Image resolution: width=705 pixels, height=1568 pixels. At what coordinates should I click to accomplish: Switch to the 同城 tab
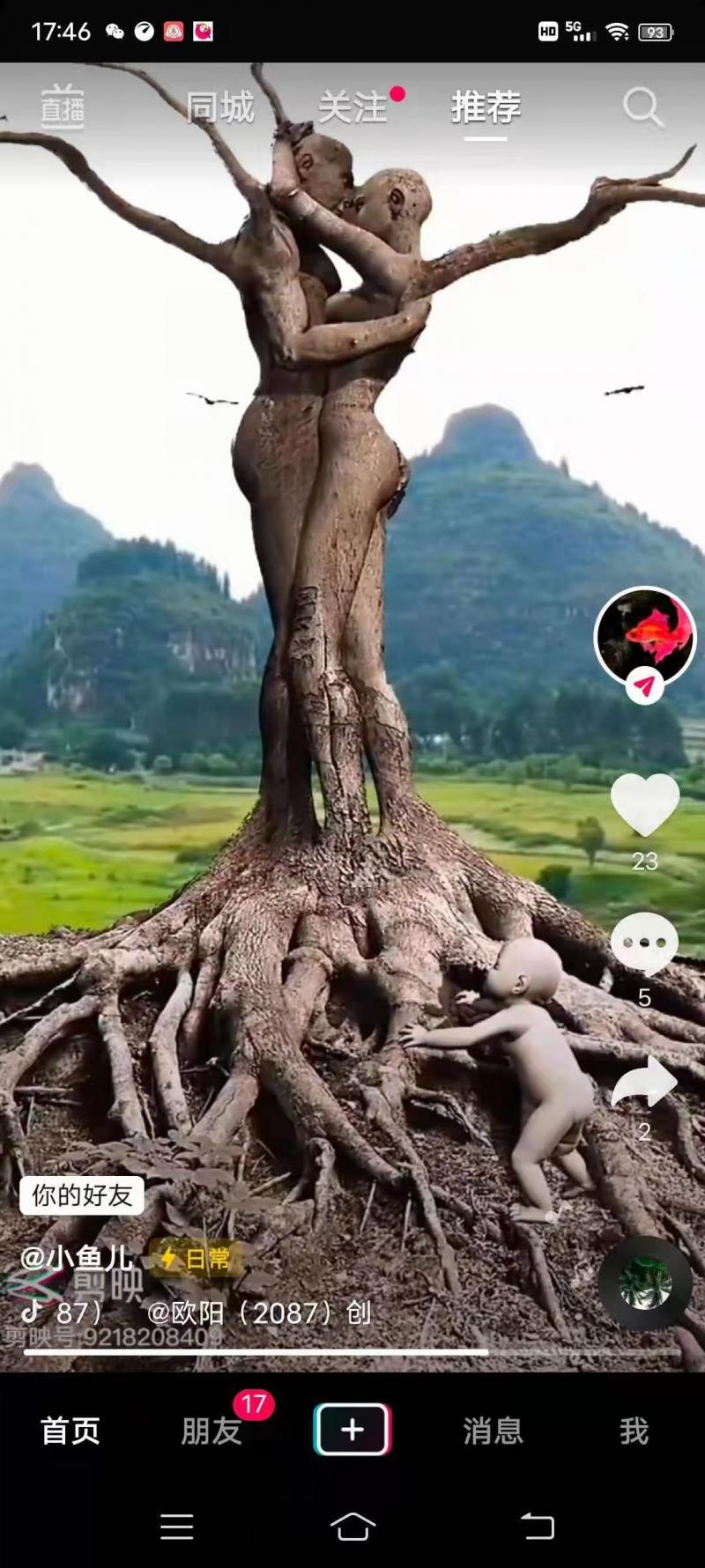coord(220,108)
